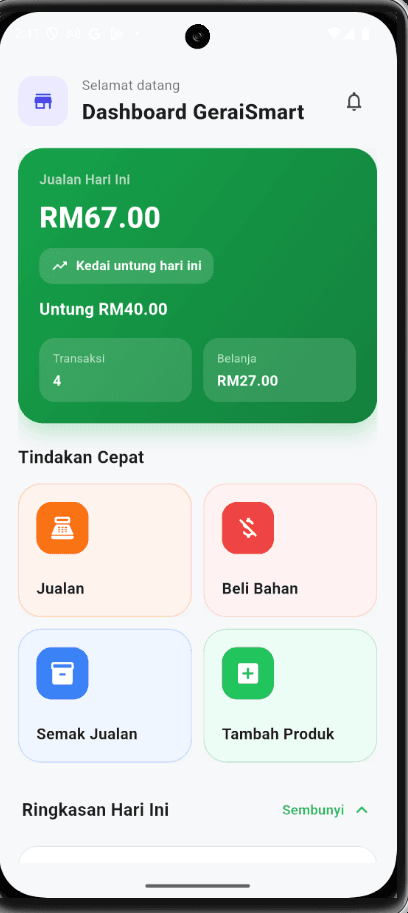Viewport: 408px width, 913px height.
Task: Collapse summary with Sembunyi
Action: click(325, 810)
